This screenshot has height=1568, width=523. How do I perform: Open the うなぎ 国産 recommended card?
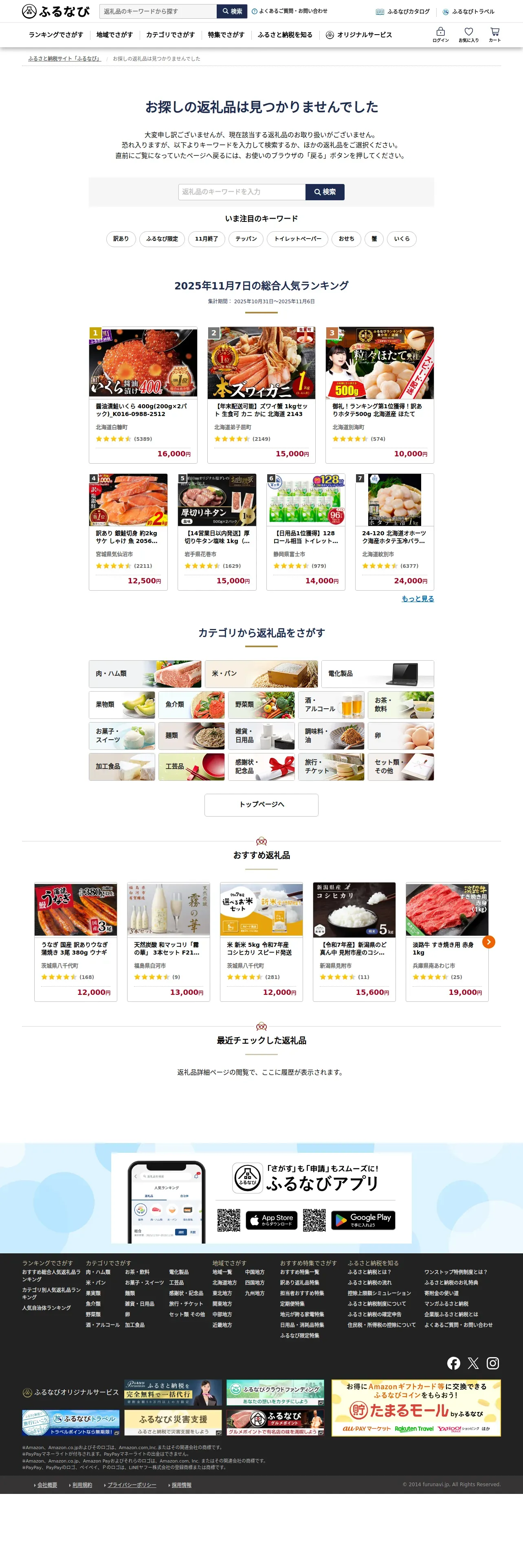tap(76, 942)
